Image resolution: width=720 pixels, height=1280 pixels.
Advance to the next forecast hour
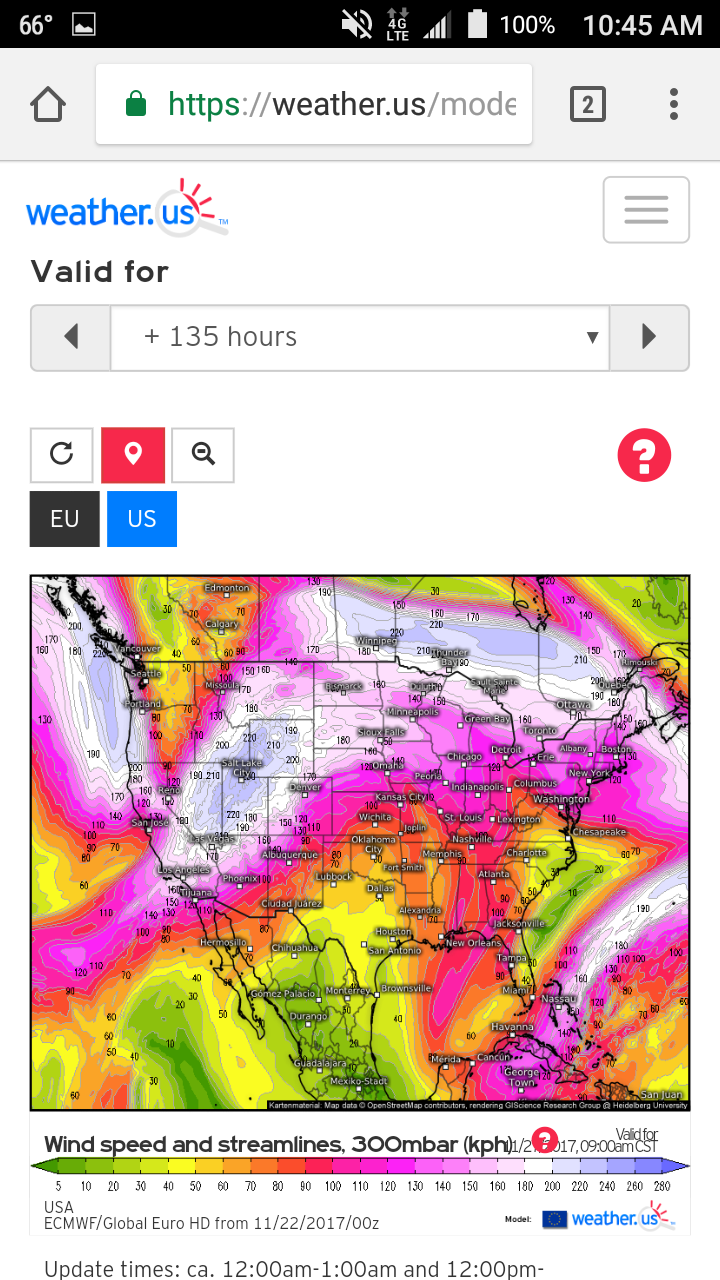(649, 337)
